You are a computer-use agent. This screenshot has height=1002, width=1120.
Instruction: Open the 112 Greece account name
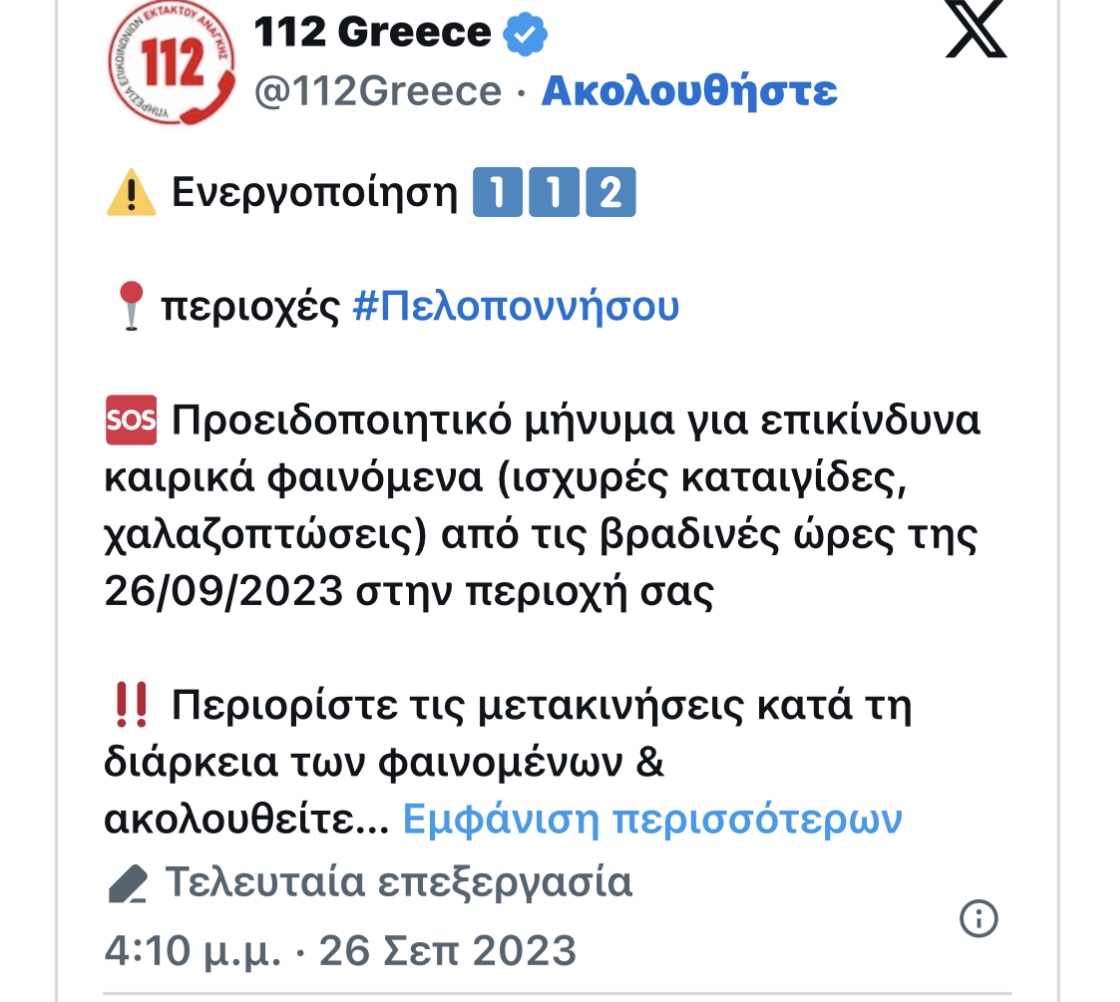[372, 34]
